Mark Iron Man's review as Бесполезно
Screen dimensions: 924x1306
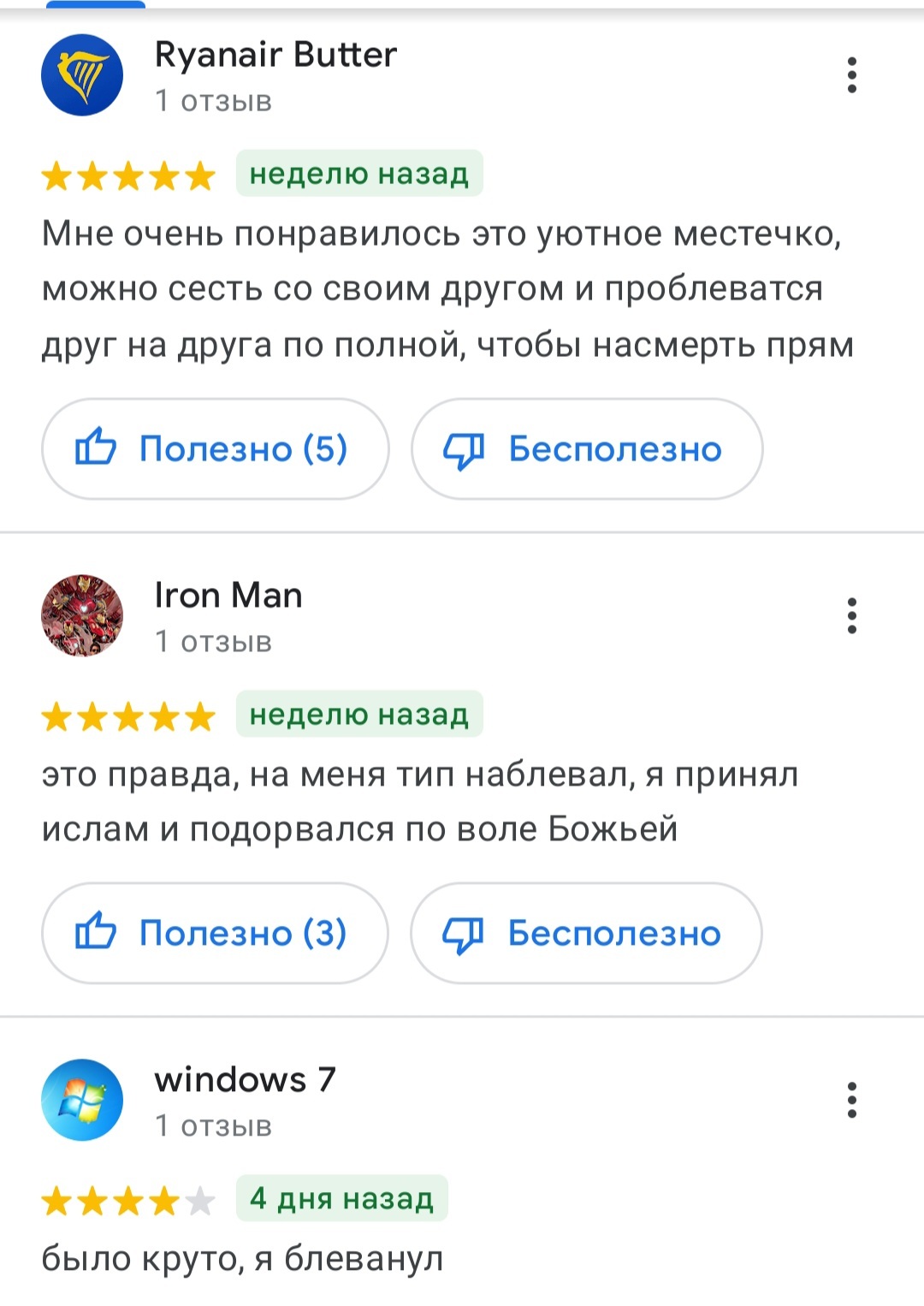coord(586,933)
